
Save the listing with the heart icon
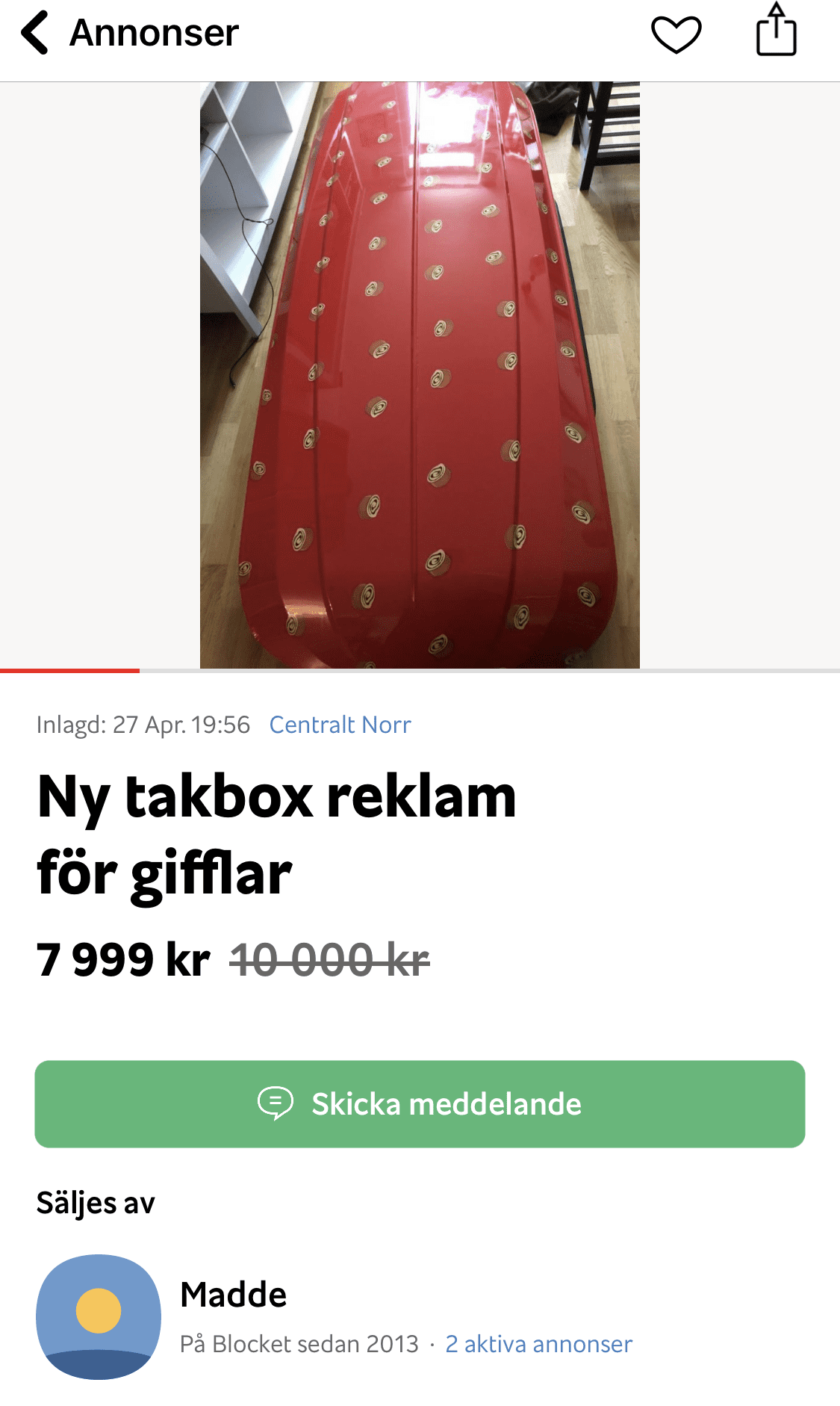click(676, 32)
